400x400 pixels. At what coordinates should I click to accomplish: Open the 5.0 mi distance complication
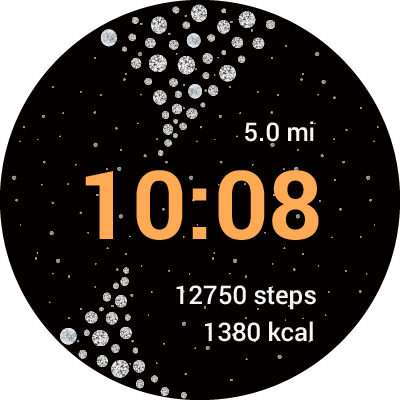(x=279, y=133)
